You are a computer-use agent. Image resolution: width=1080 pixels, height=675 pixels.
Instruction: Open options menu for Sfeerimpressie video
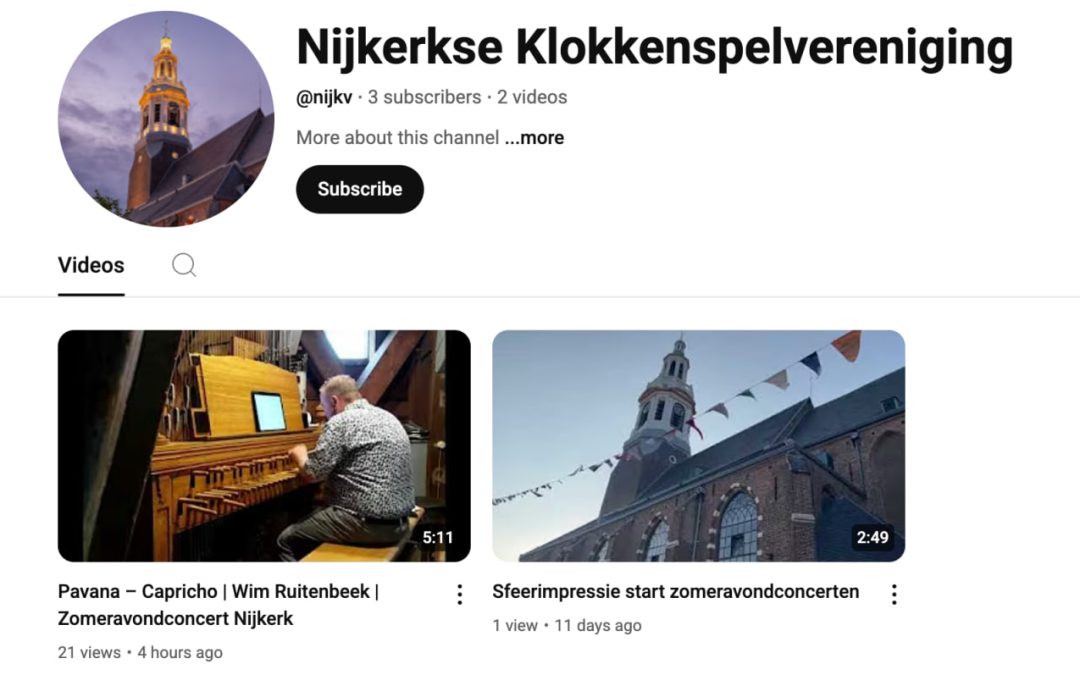click(894, 595)
